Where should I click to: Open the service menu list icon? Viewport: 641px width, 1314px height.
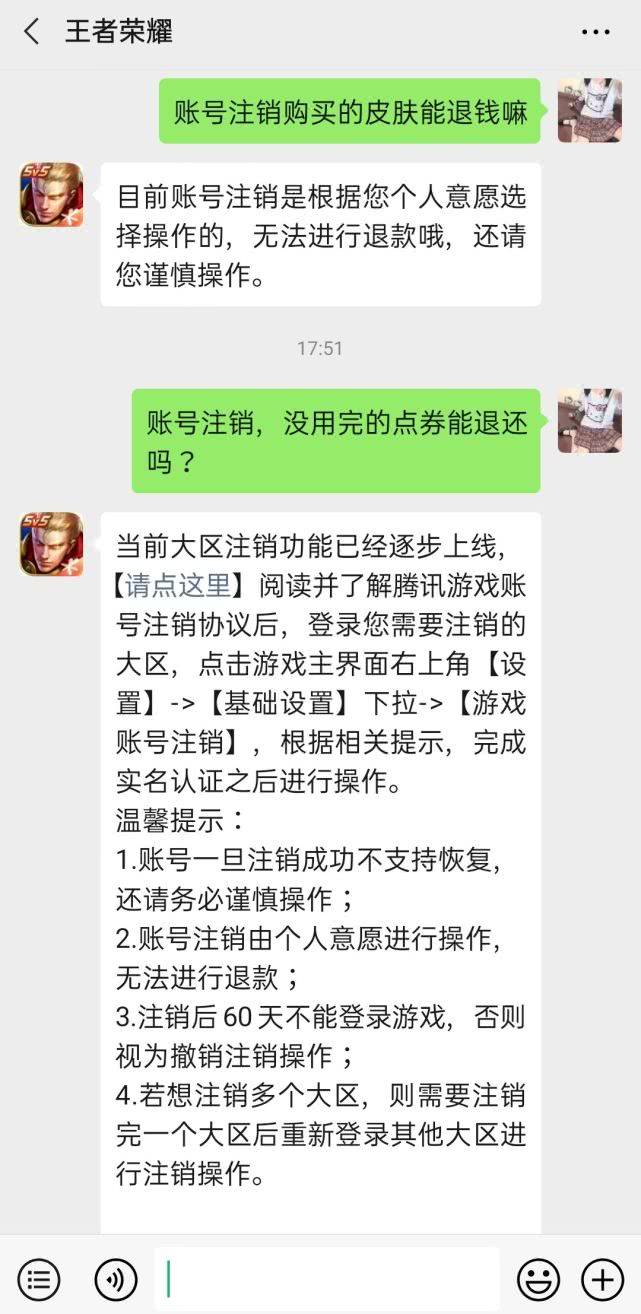pyautogui.click(x=39, y=1278)
